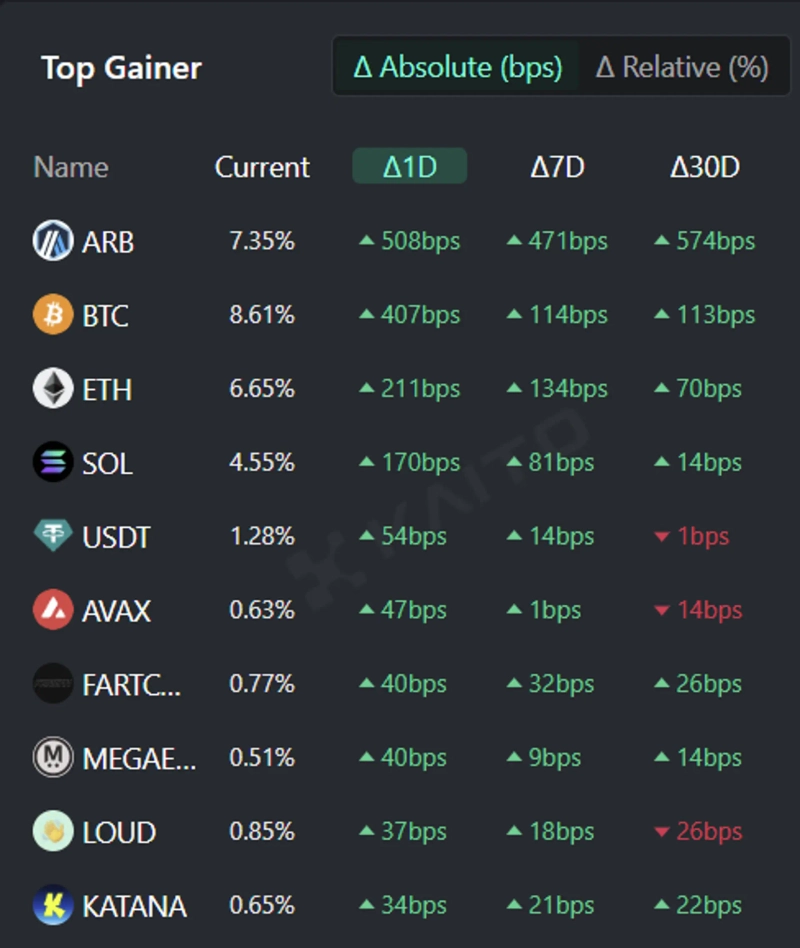The image size is (800, 948).
Task: Open the FARTC... token row
Action: [130, 684]
